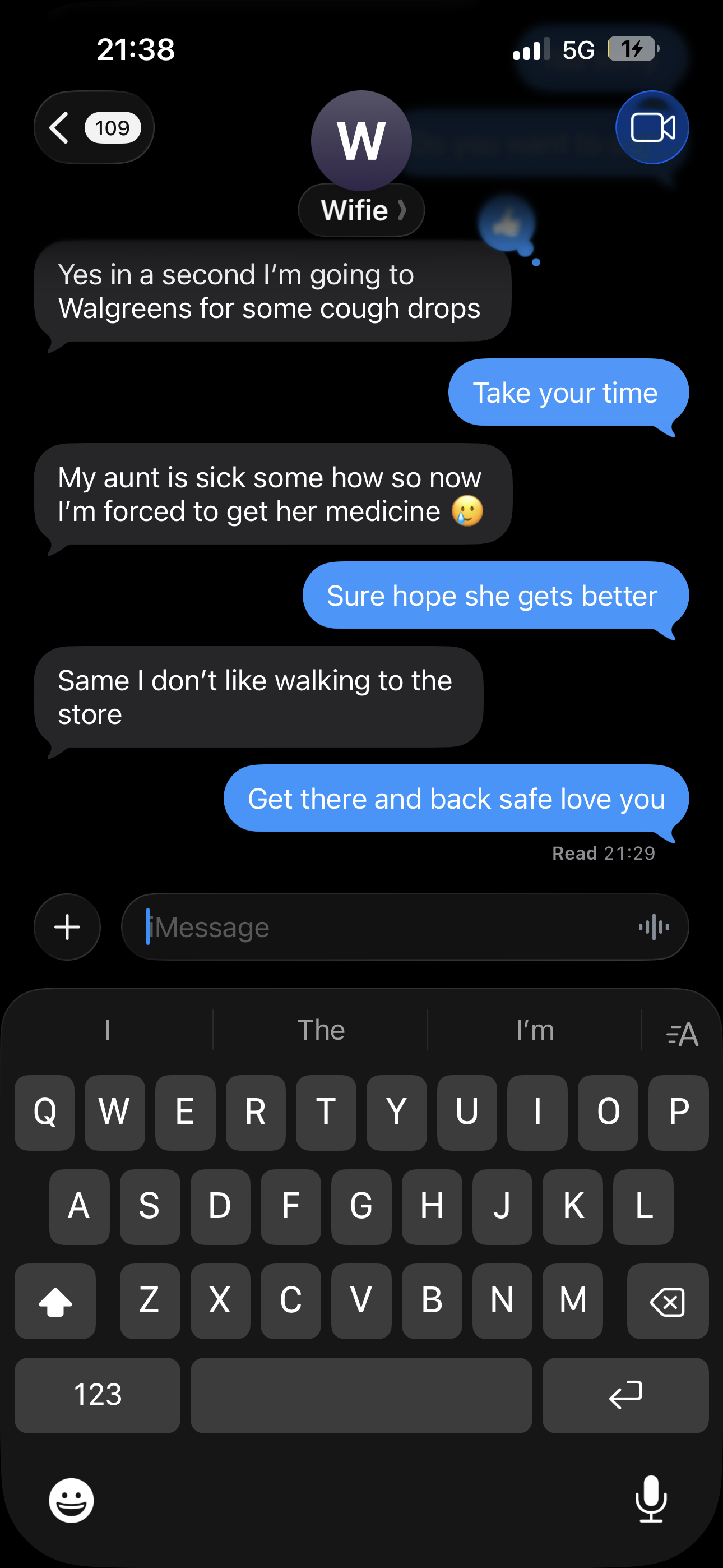Insert the suggestion "I'm"
This screenshot has width=723, height=1568.
pyautogui.click(x=534, y=1030)
